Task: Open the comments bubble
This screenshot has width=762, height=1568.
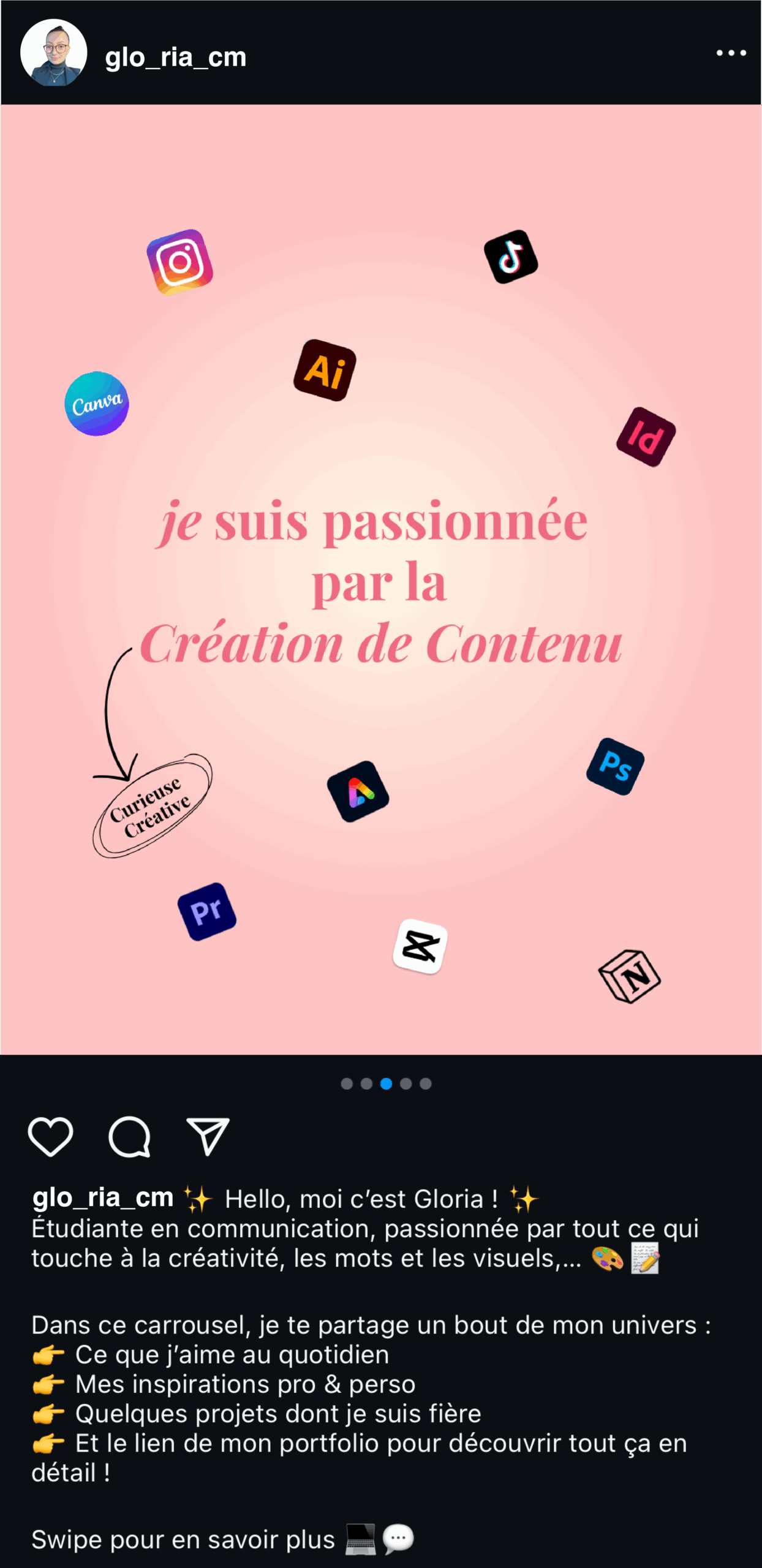Action: coord(129,1137)
